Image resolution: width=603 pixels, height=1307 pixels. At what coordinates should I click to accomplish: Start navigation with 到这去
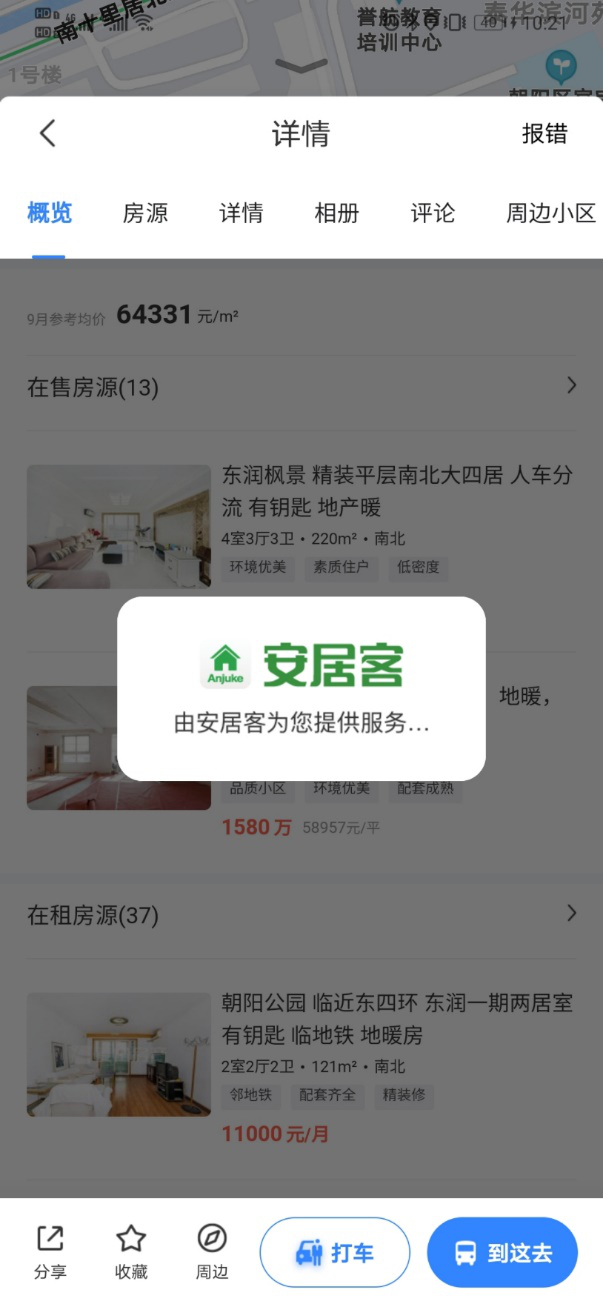tap(502, 1252)
